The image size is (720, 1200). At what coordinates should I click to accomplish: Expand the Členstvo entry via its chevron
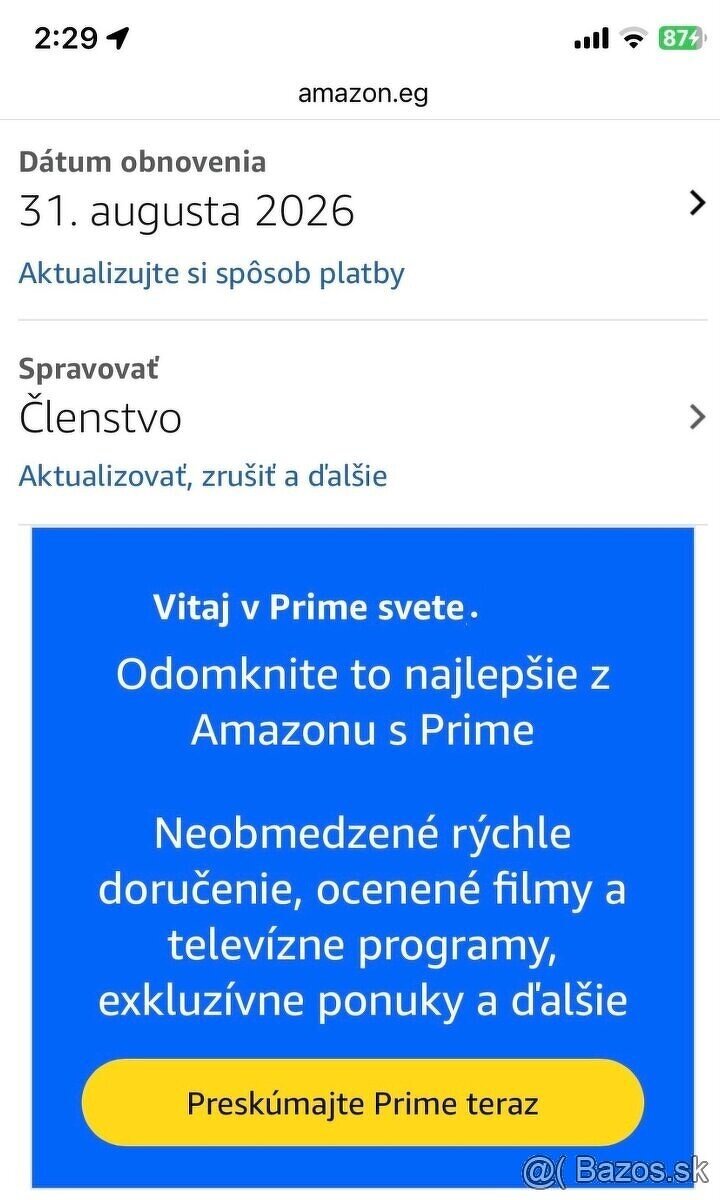697,417
